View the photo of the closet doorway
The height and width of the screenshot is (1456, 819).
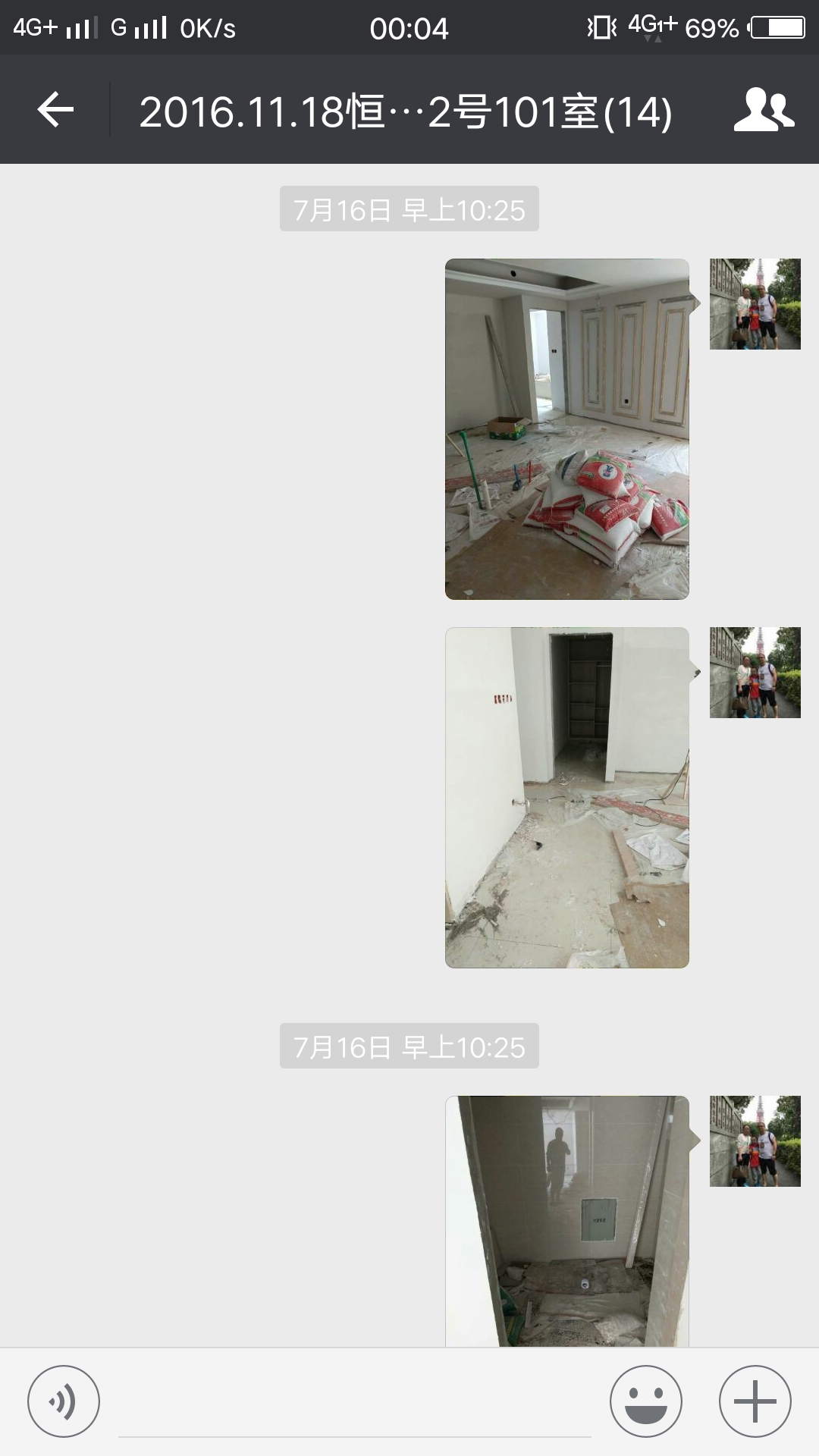pyautogui.click(x=566, y=797)
